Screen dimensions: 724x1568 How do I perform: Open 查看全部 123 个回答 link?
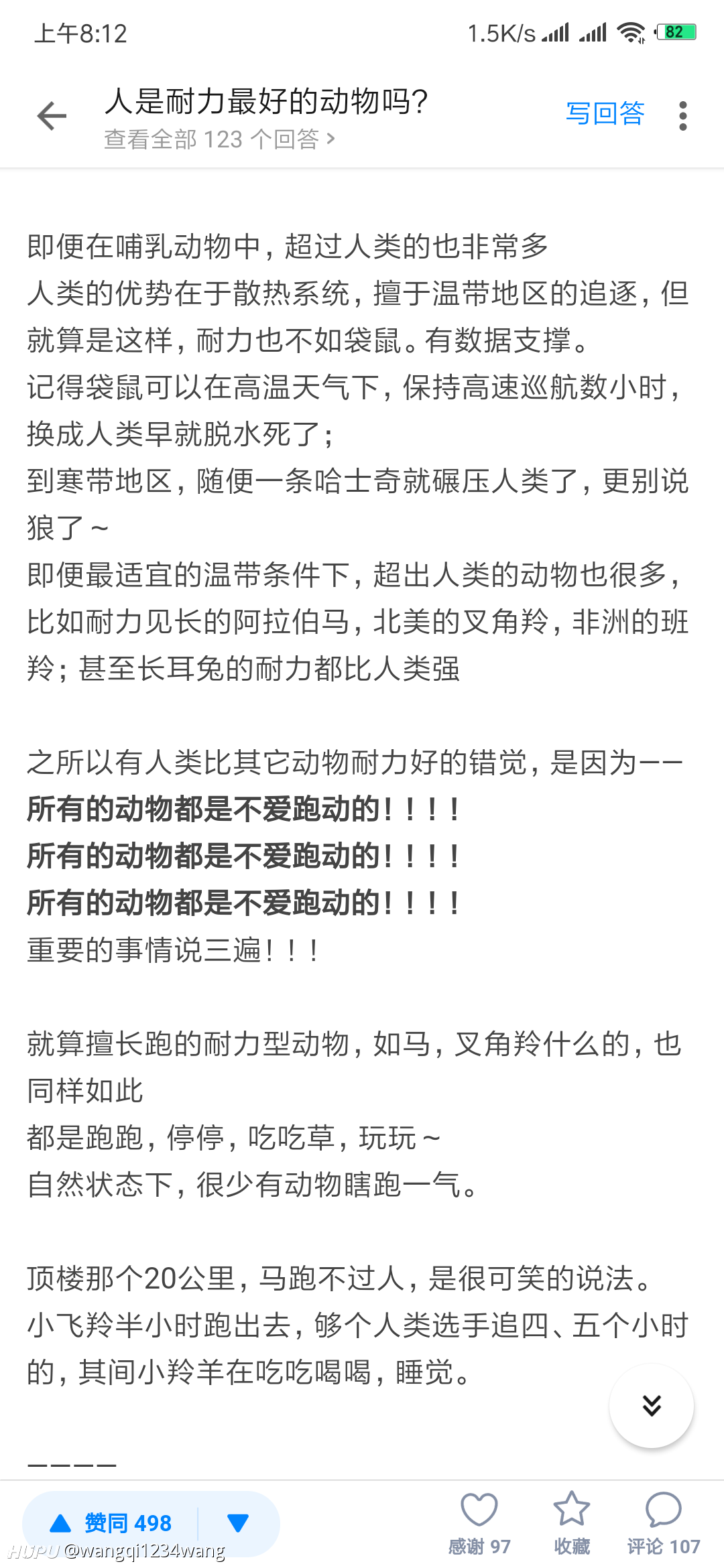pyautogui.click(x=219, y=139)
